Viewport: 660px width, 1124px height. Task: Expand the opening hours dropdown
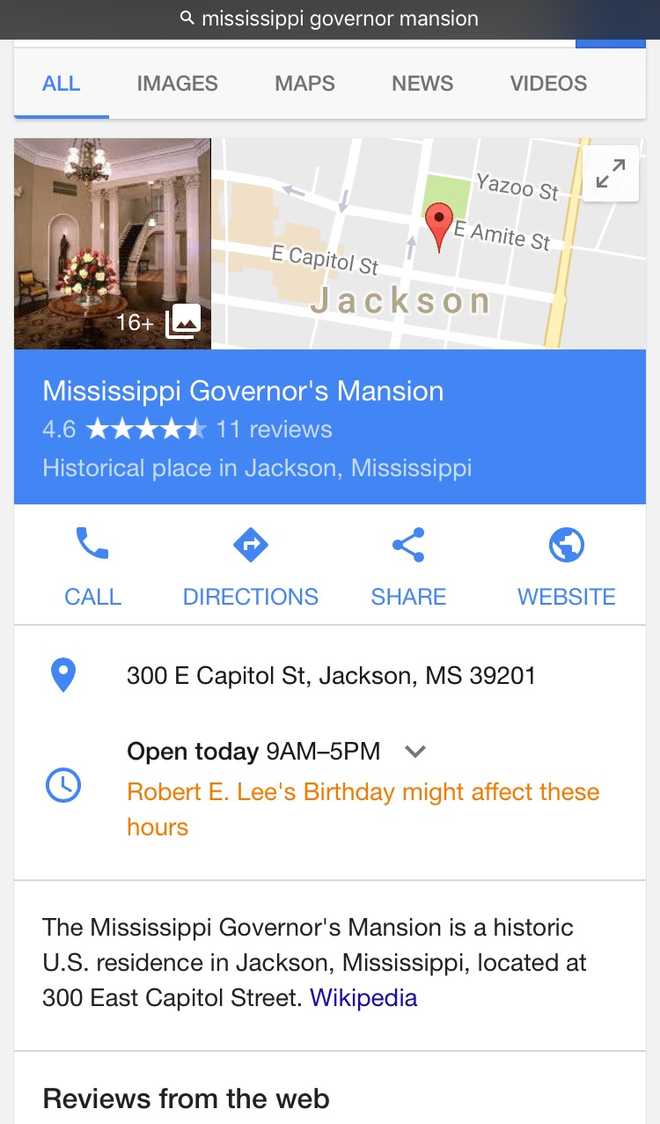pyautogui.click(x=416, y=751)
